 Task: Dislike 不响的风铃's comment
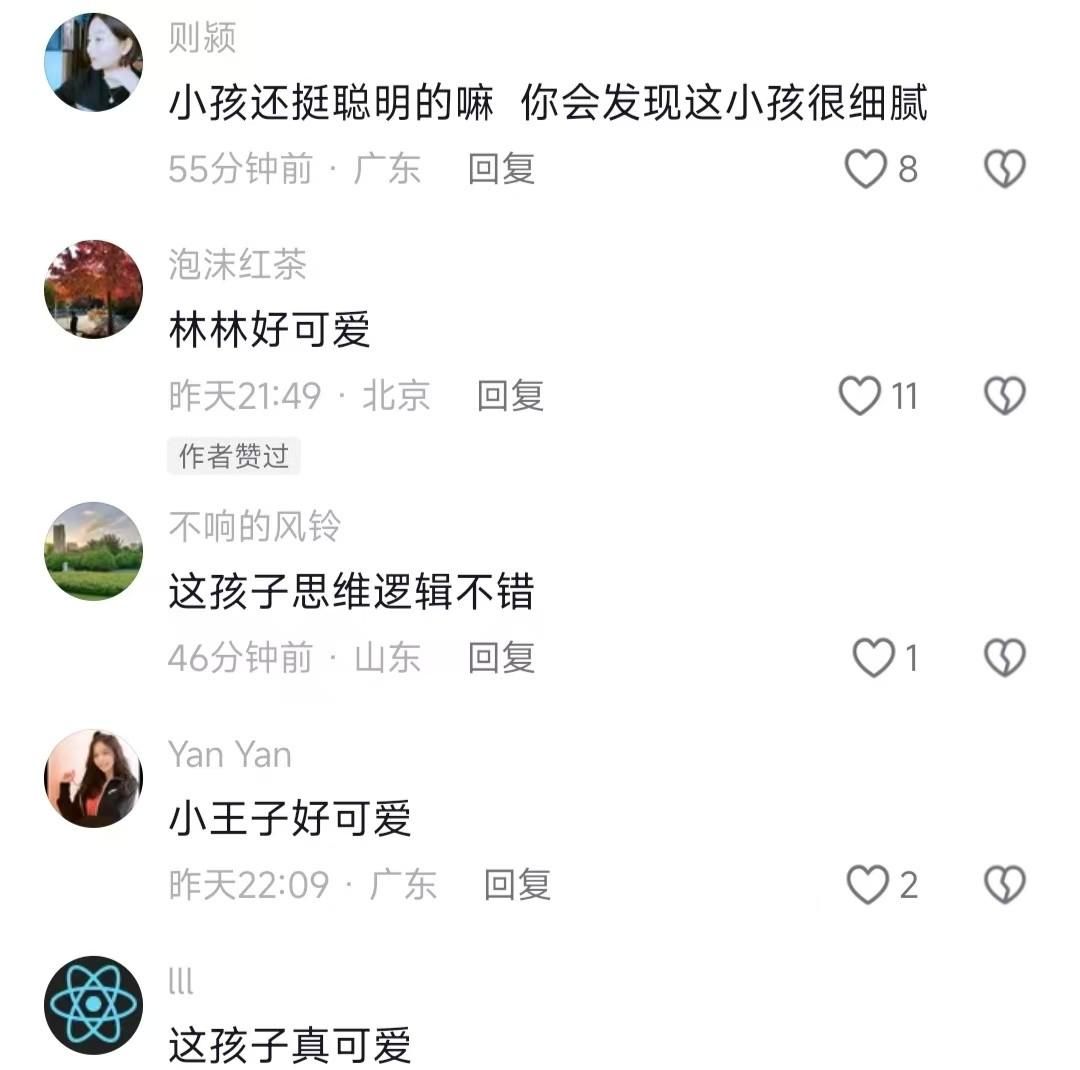pos(1005,658)
